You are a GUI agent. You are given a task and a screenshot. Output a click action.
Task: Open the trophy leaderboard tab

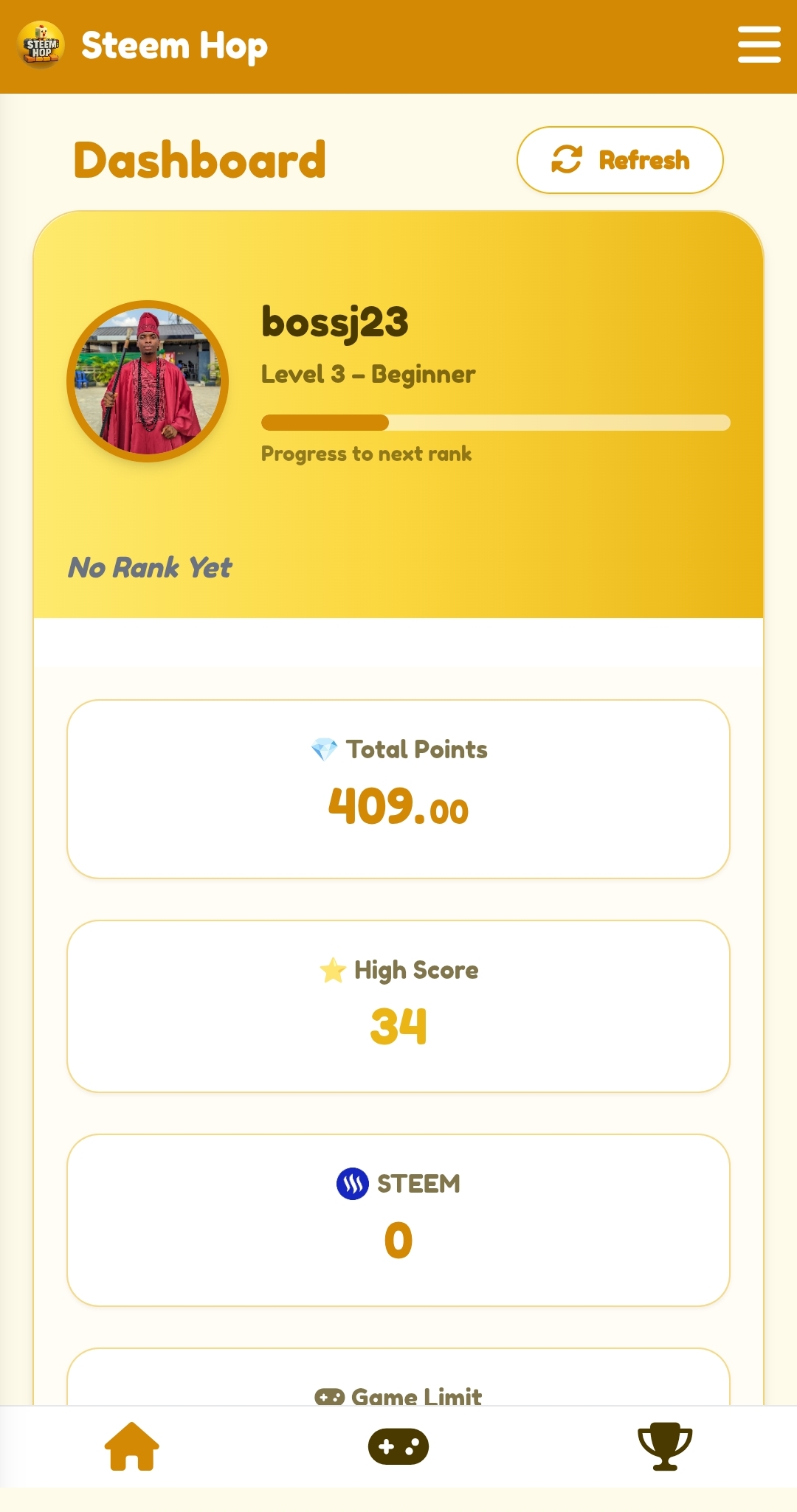[x=664, y=1446]
